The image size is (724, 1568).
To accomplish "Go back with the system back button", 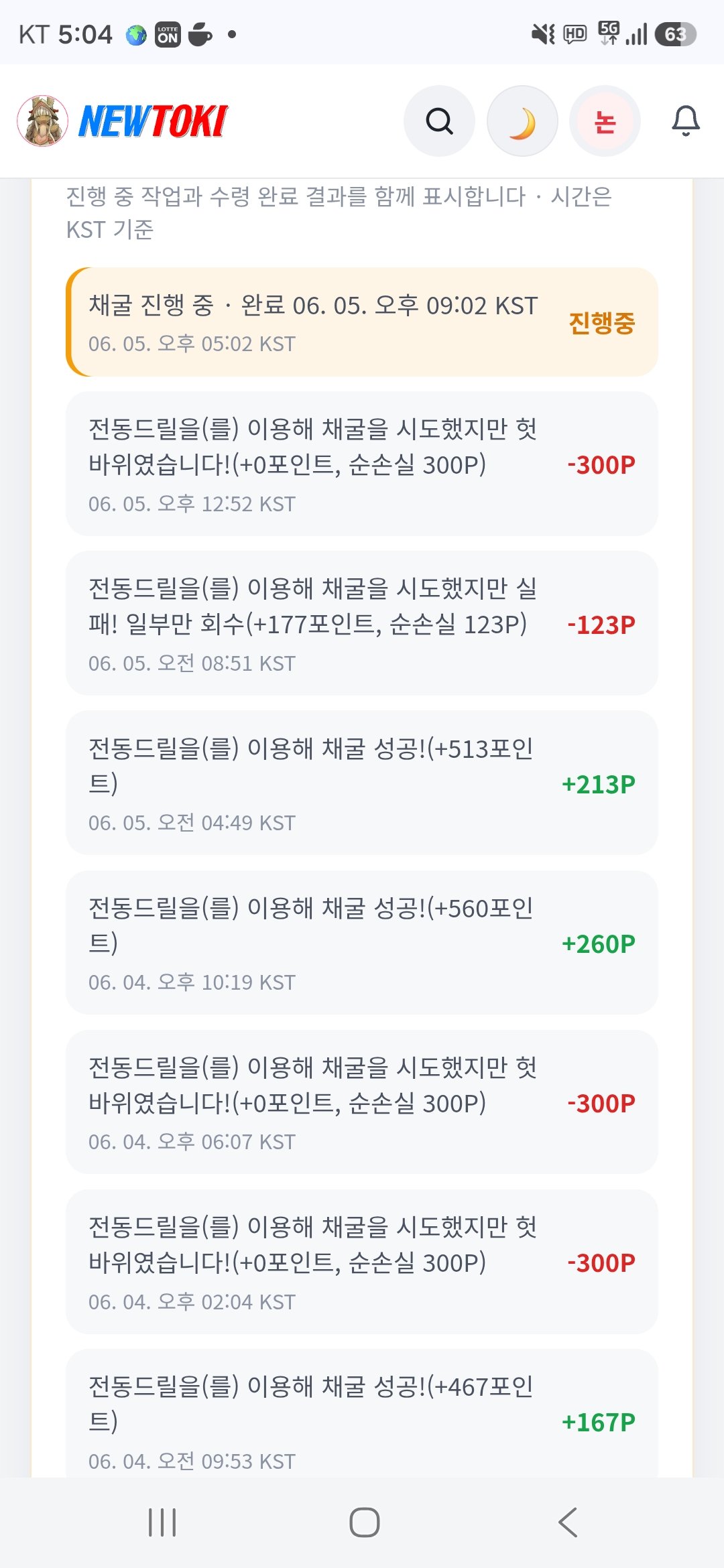I will tap(568, 1522).
